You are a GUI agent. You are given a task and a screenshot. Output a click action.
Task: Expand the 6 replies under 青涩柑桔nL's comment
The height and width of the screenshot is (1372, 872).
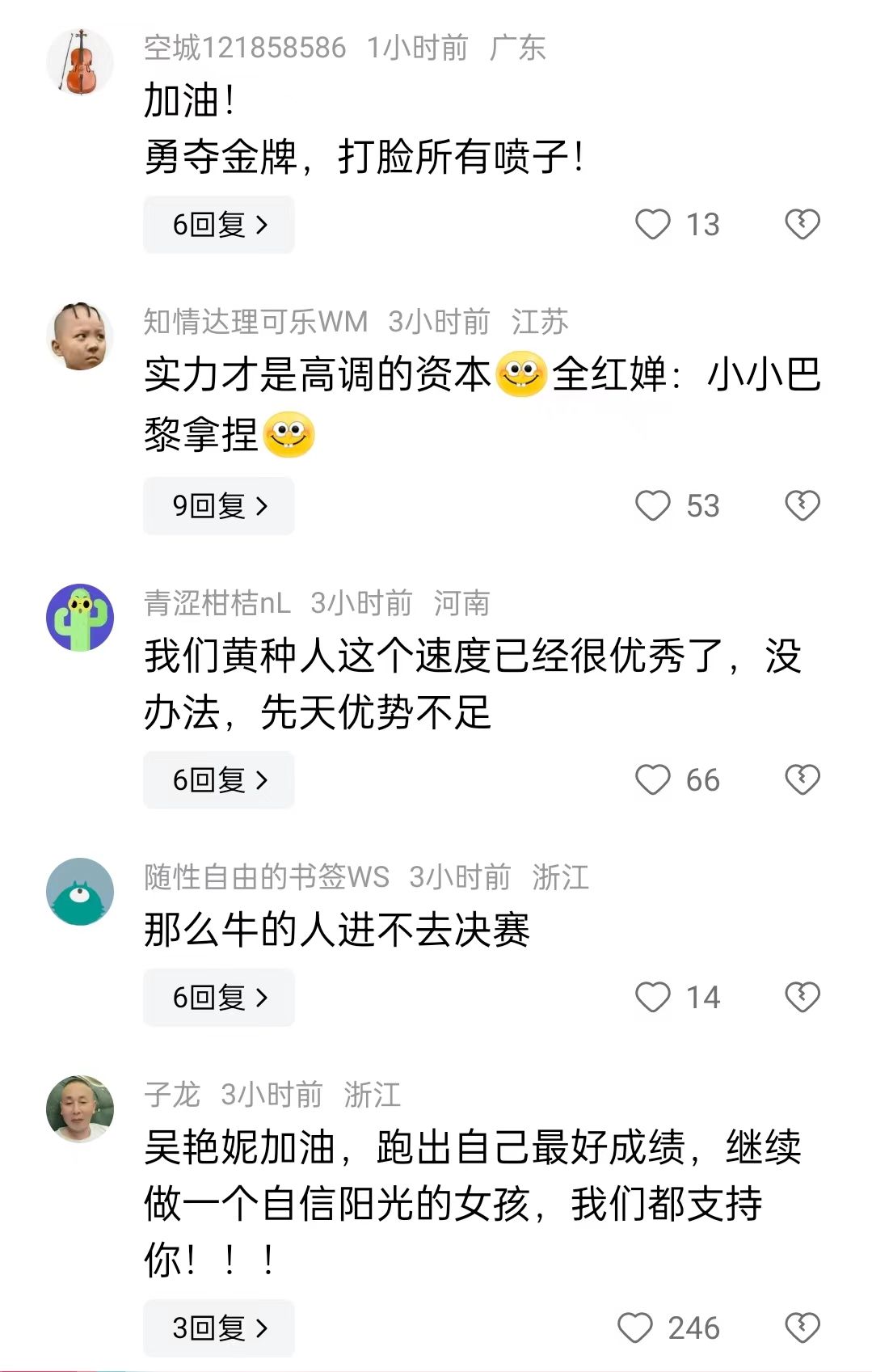[218, 780]
